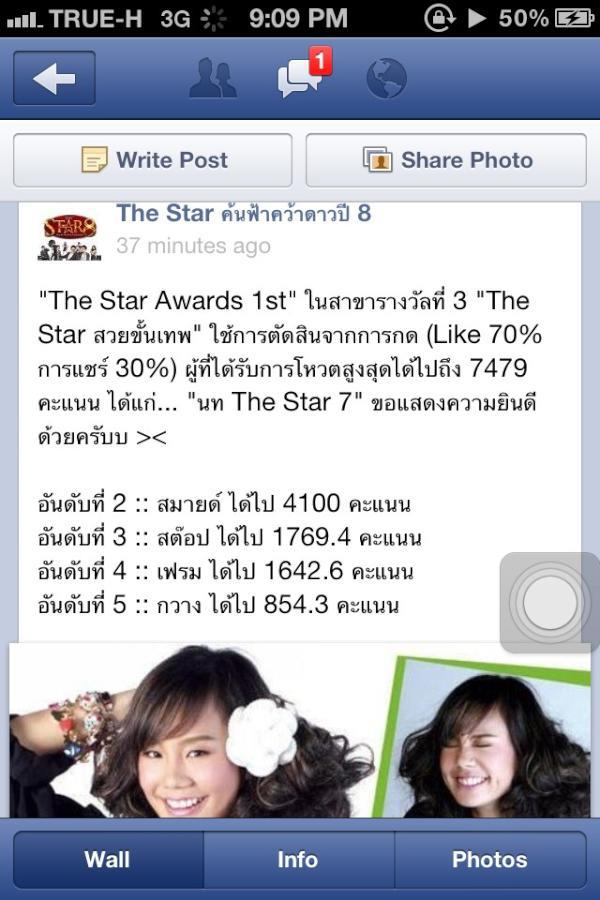This screenshot has height=900, width=600.
Task: Open the photo attached to the post
Action: [x=300, y=730]
